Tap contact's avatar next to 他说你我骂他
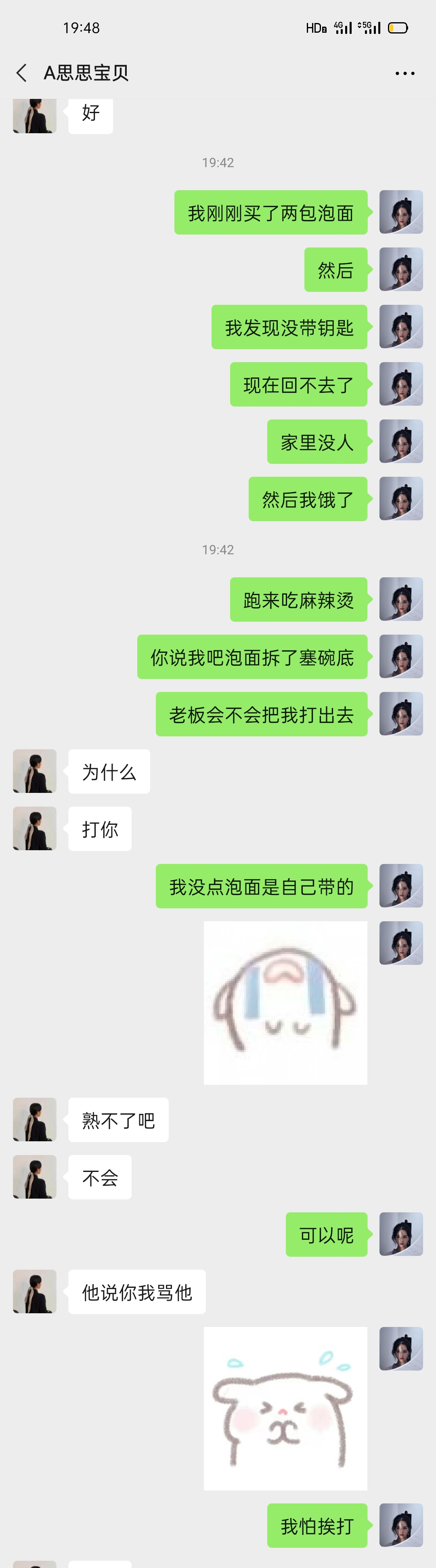Image resolution: width=436 pixels, height=1568 pixels. point(35,1291)
